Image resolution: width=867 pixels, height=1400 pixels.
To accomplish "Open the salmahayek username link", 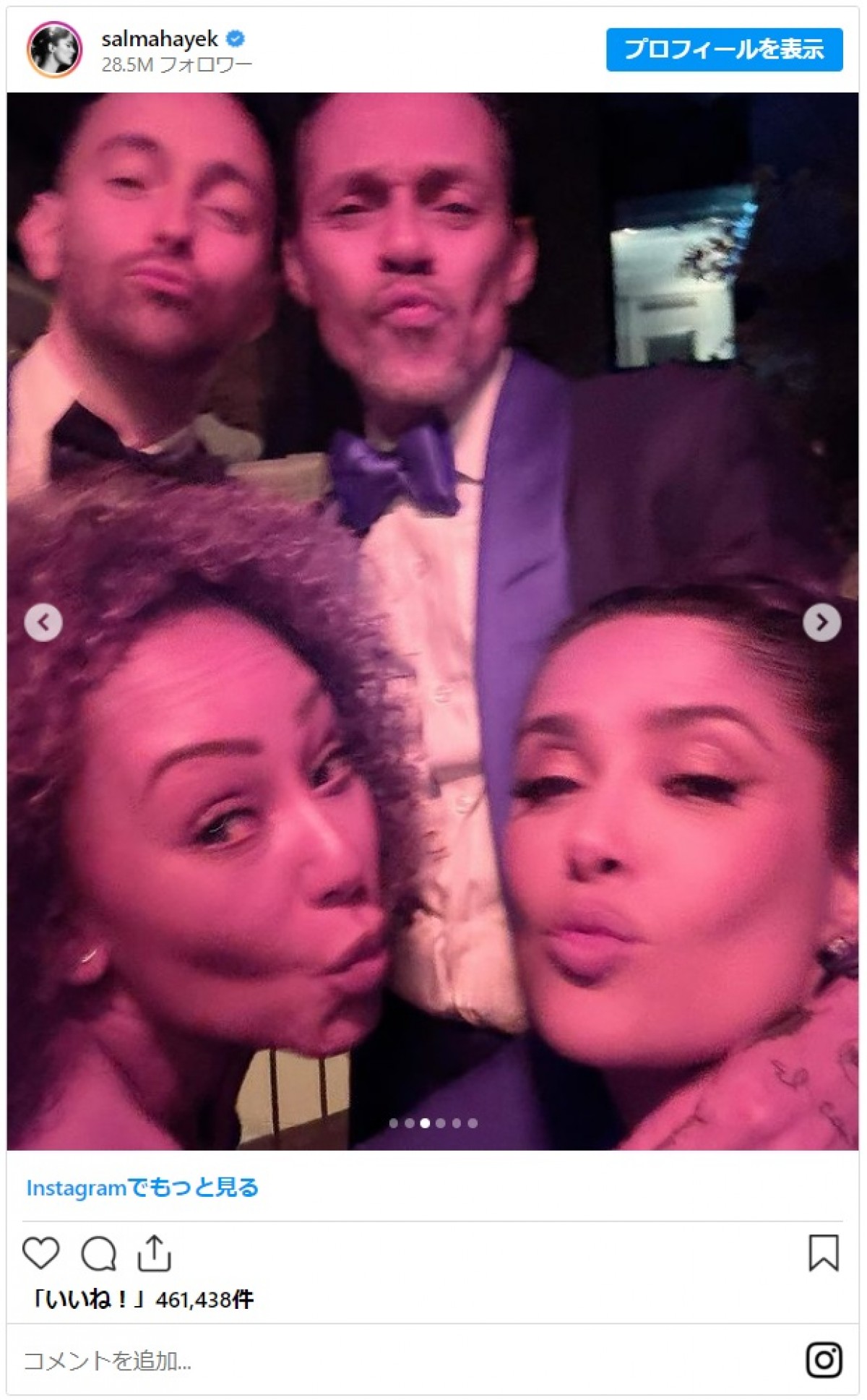I will coord(160,38).
